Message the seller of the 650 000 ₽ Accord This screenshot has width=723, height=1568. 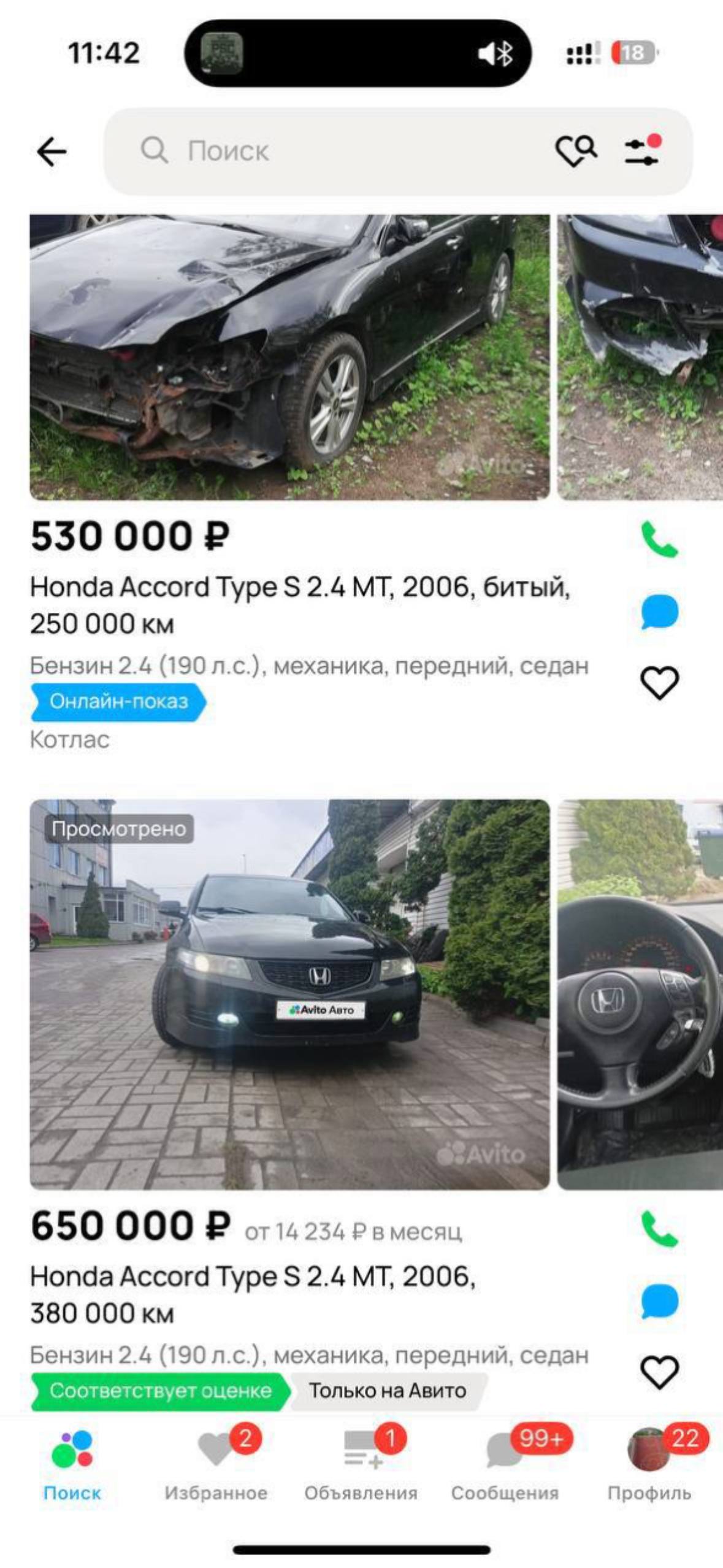(x=659, y=1301)
